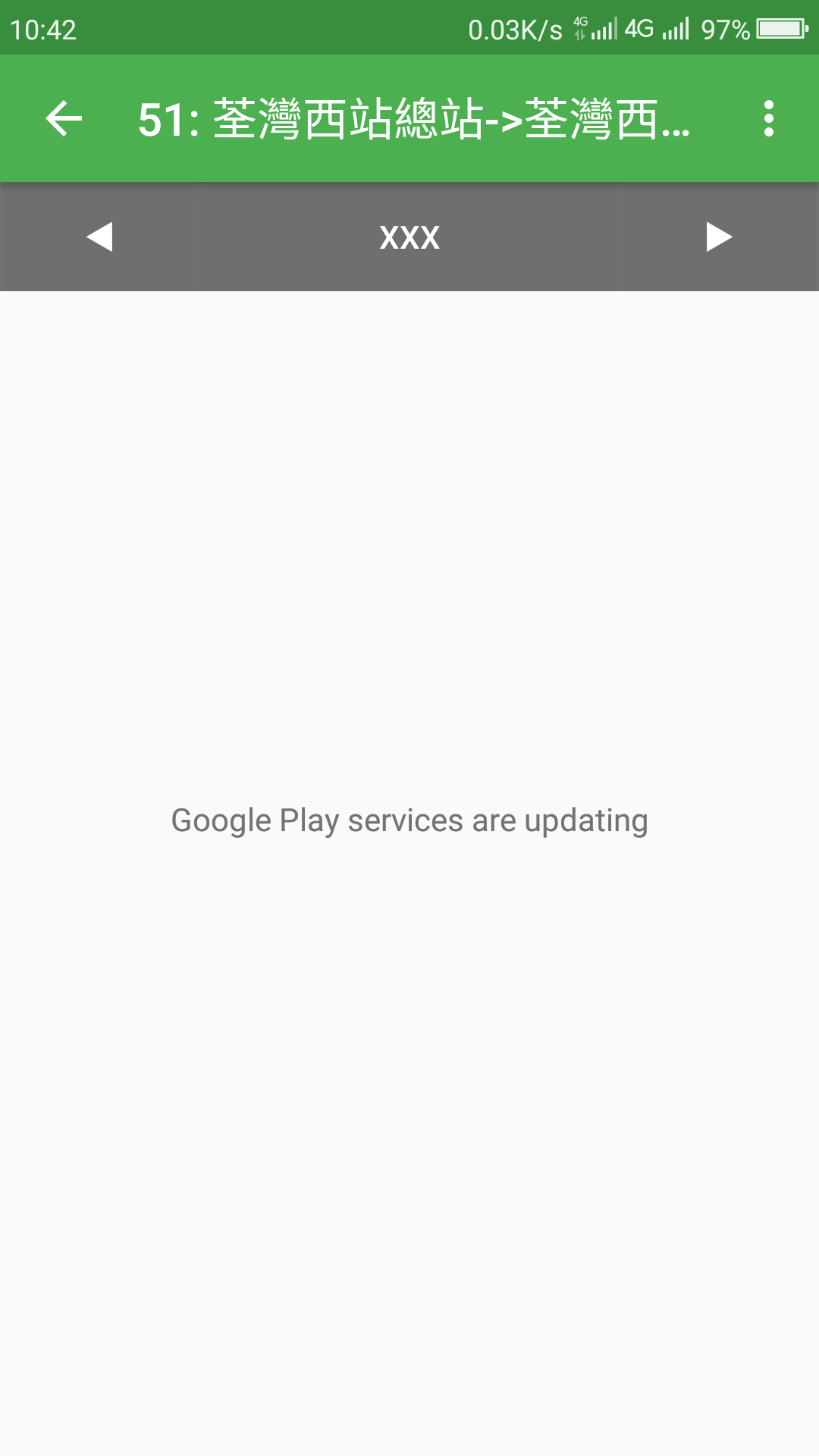Go back using the arrow icon
The image size is (819, 1456).
[64, 119]
